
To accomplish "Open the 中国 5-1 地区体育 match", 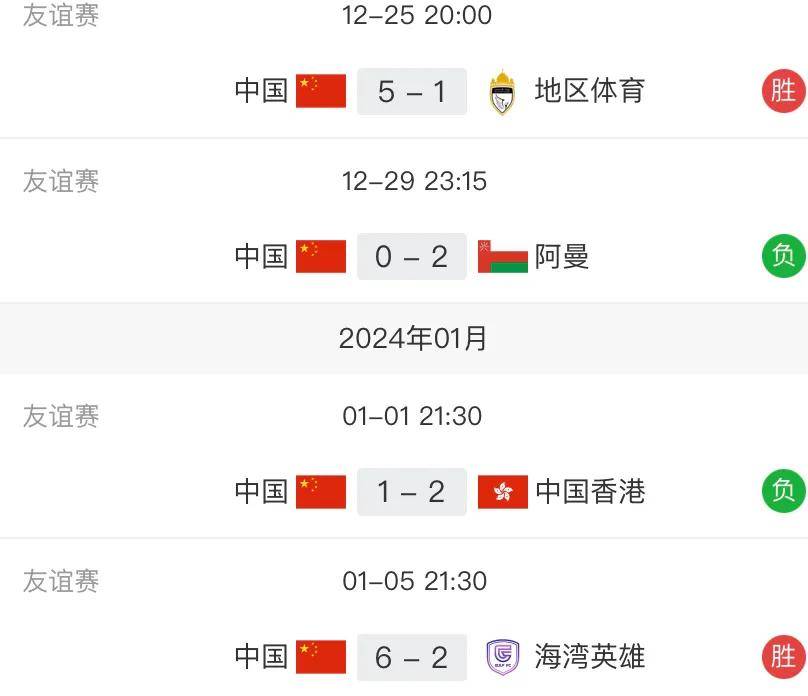I will click(412, 92).
